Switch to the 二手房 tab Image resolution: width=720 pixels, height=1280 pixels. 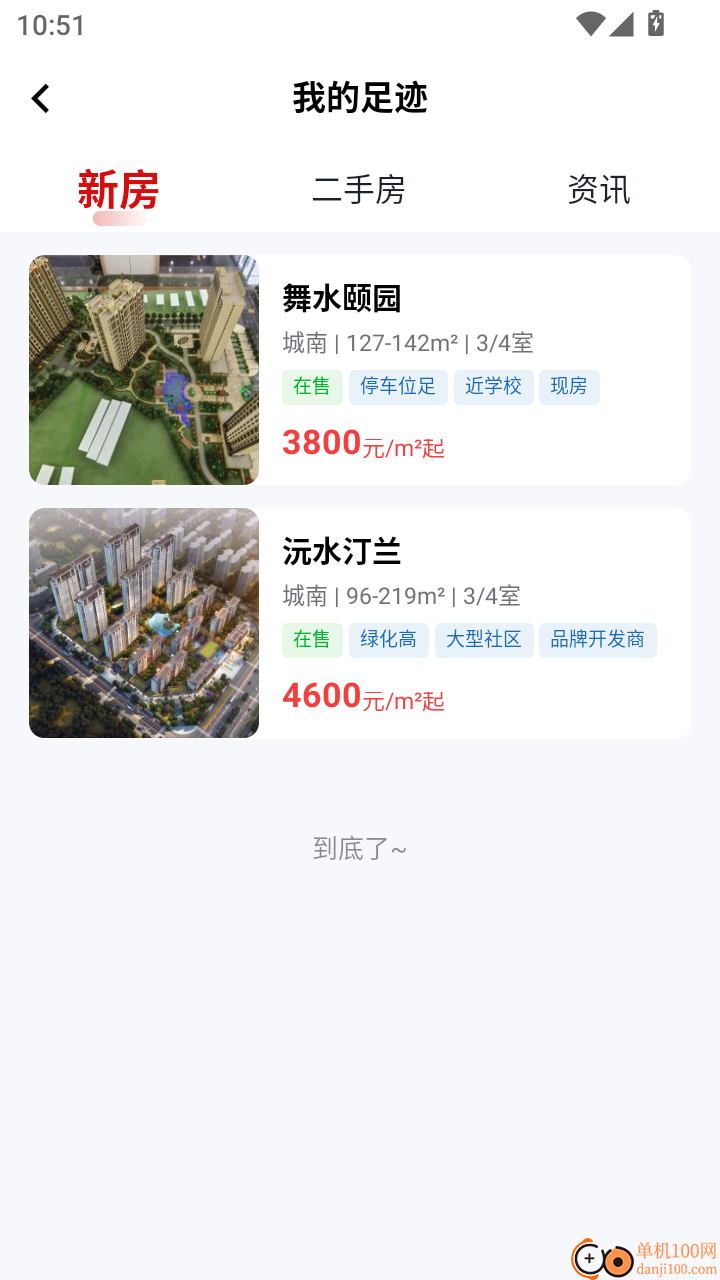pyautogui.click(x=359, y=190)
